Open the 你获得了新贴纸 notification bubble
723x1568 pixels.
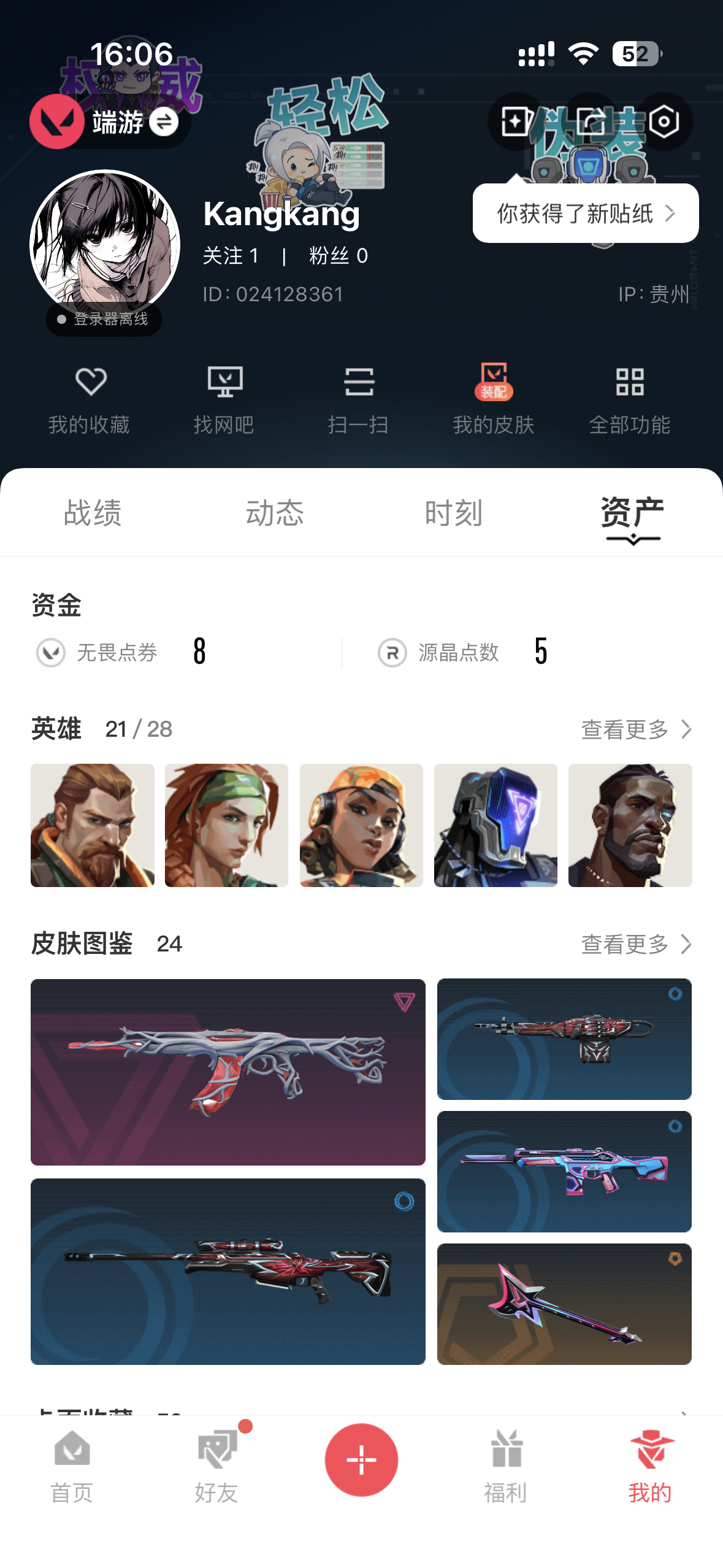pyautogui.click(x=585, y=213)
